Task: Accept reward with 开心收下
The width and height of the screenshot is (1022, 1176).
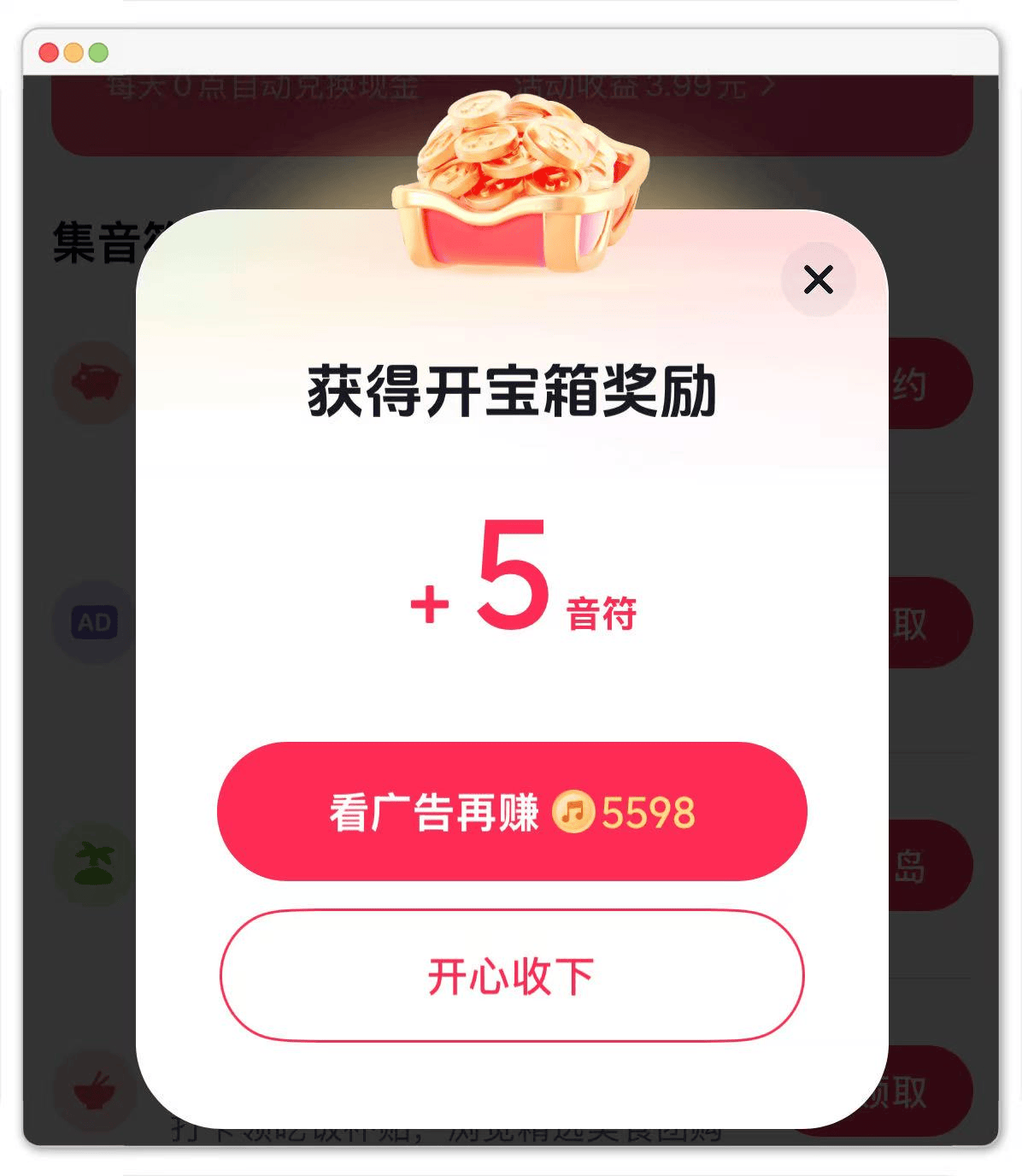Action: tap(512, 975)
